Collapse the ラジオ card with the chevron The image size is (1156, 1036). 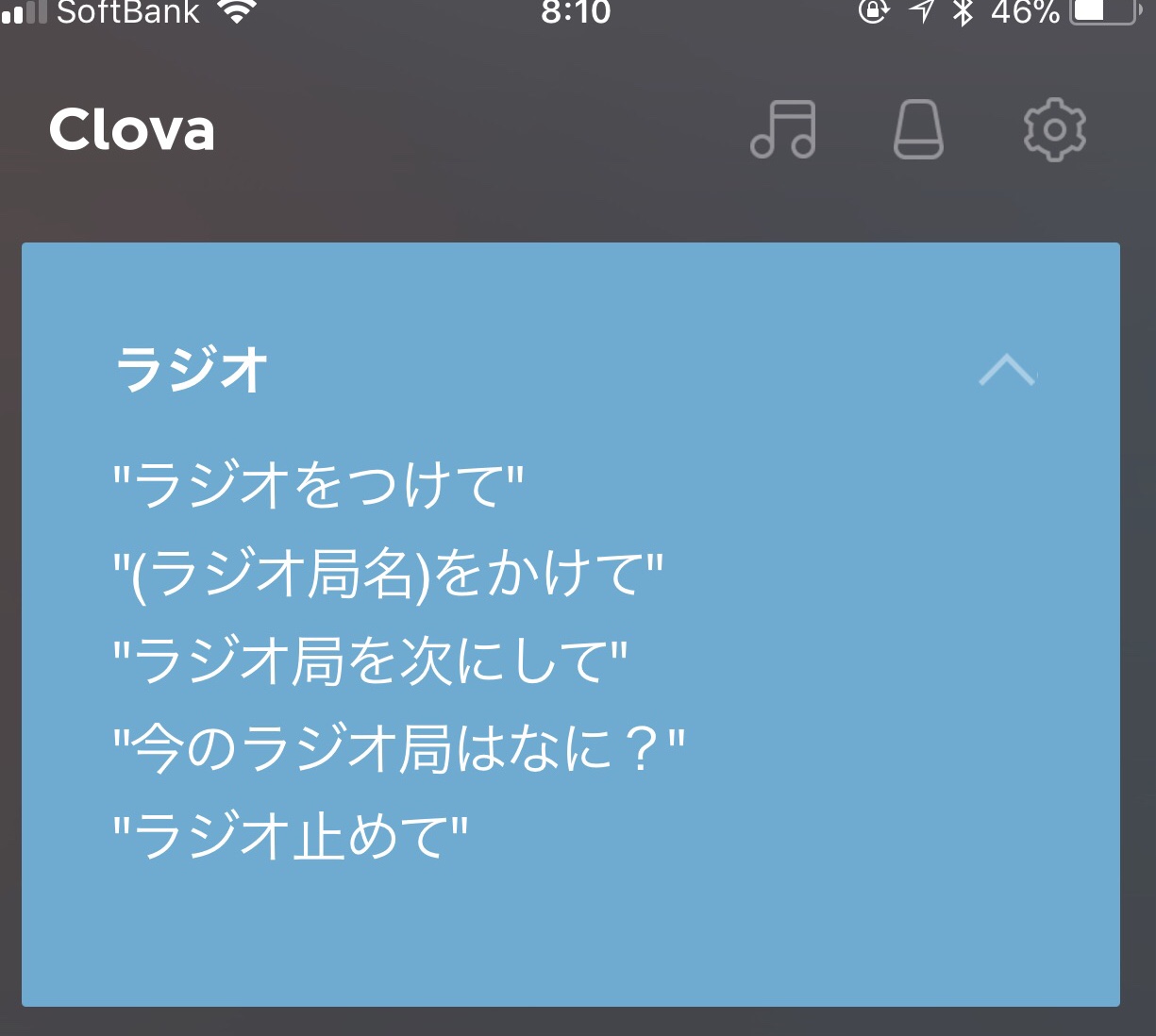1007,370
